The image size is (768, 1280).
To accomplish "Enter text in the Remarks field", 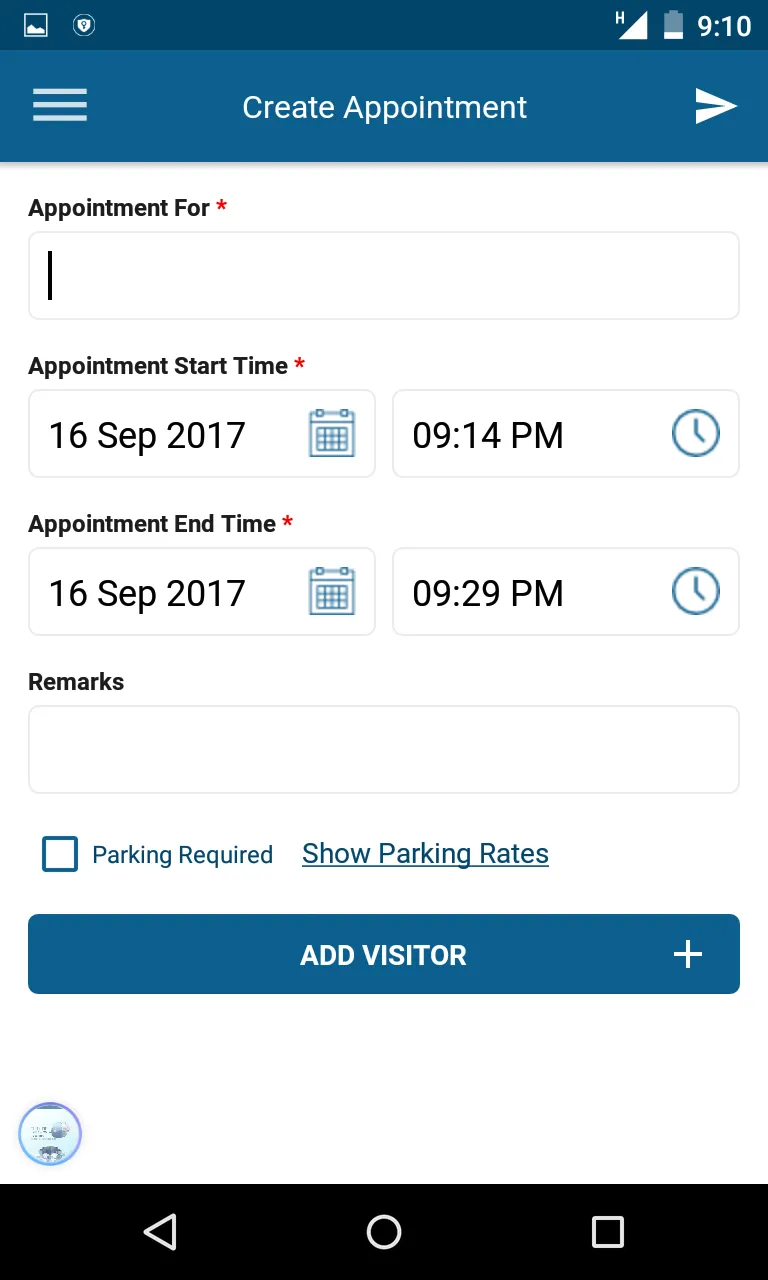I will pos(384,750).
